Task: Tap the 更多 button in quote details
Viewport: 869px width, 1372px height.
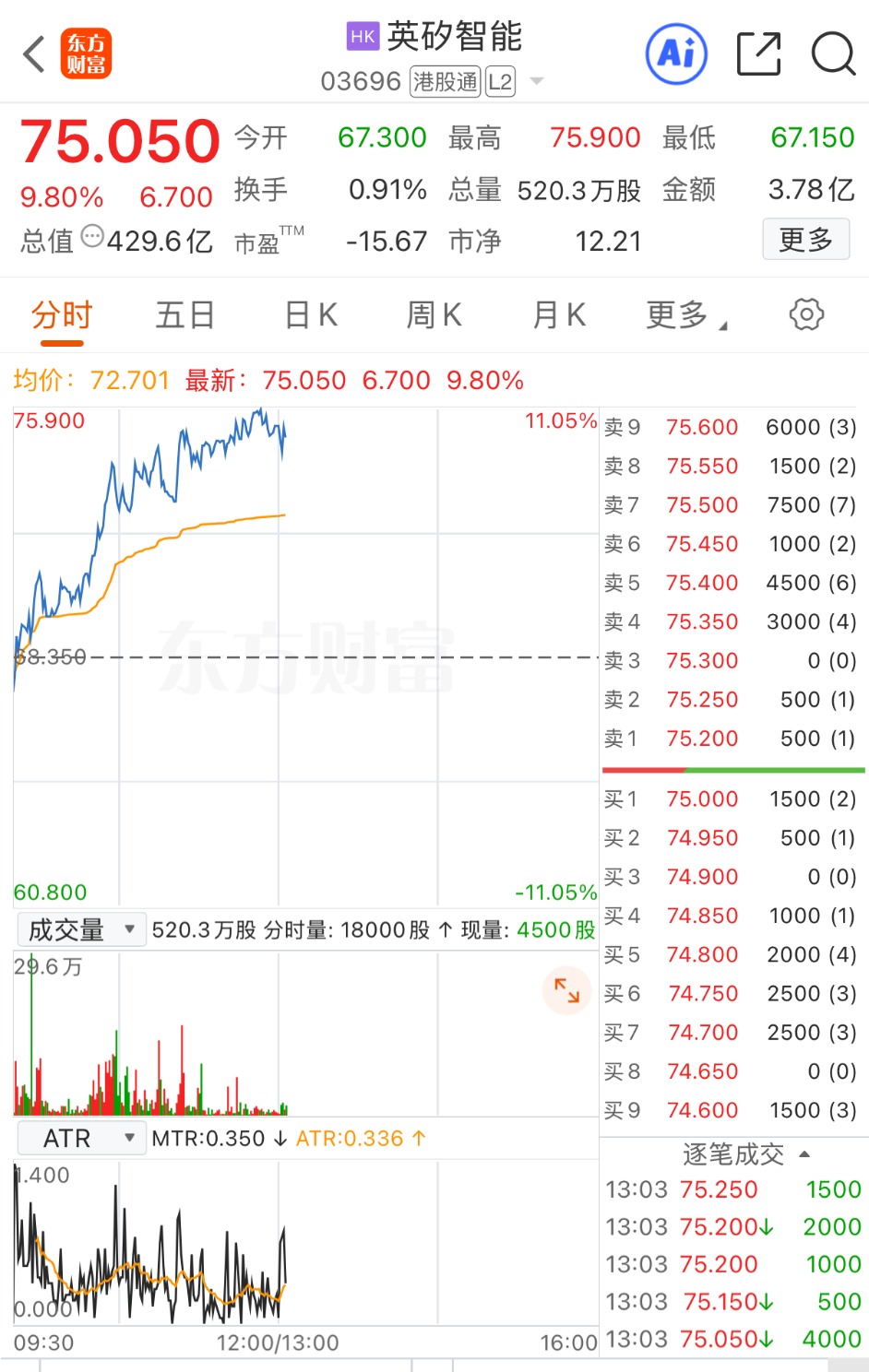Action: (805, 240)
